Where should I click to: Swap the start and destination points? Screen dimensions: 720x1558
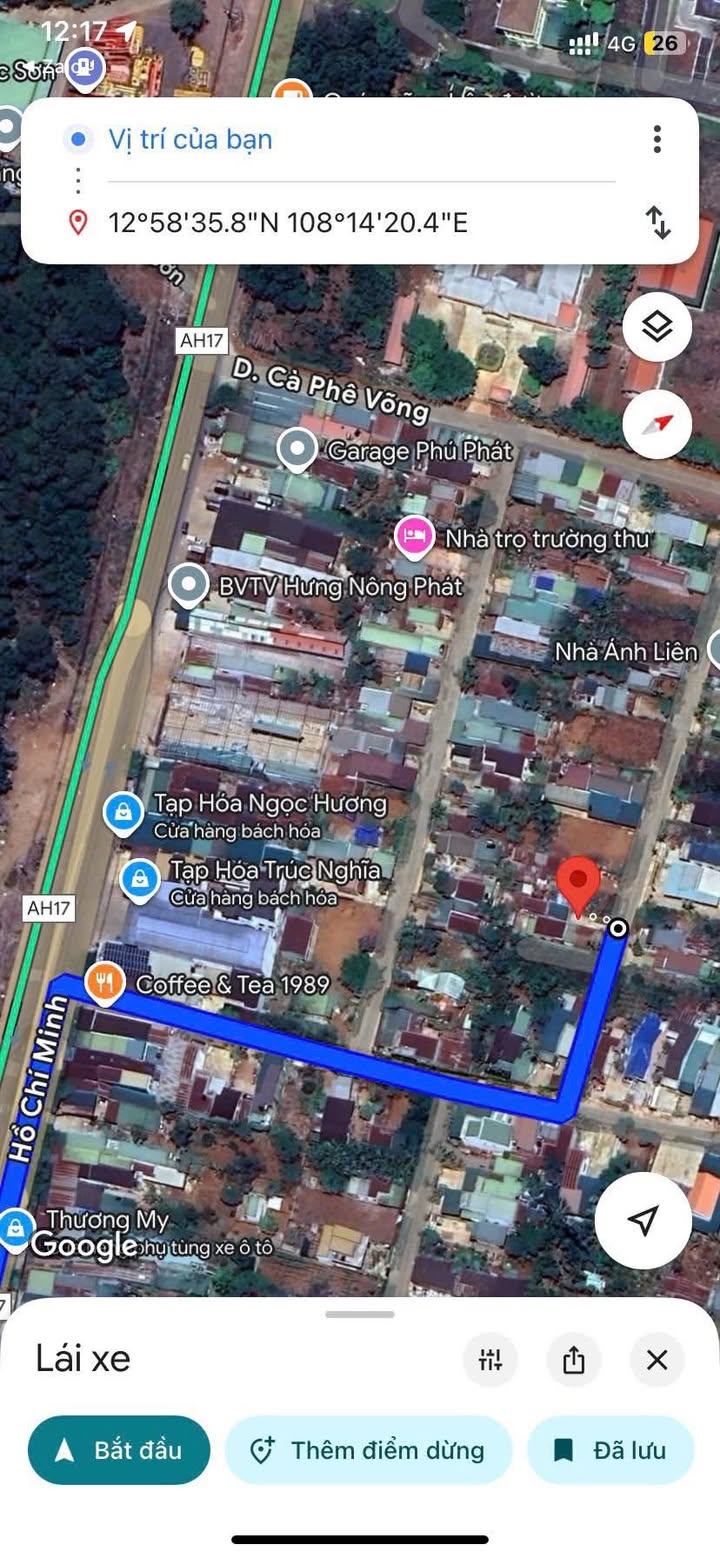658,221
